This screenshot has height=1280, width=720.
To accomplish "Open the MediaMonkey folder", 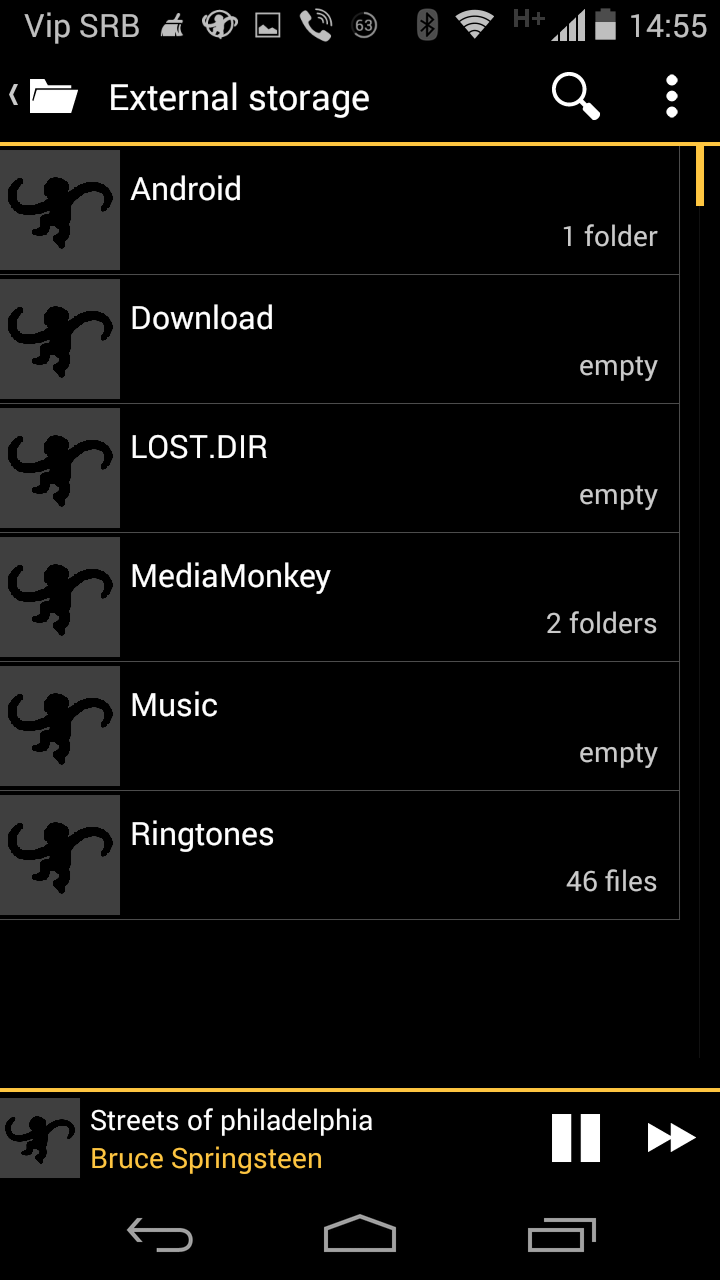I will click(340, 597).
